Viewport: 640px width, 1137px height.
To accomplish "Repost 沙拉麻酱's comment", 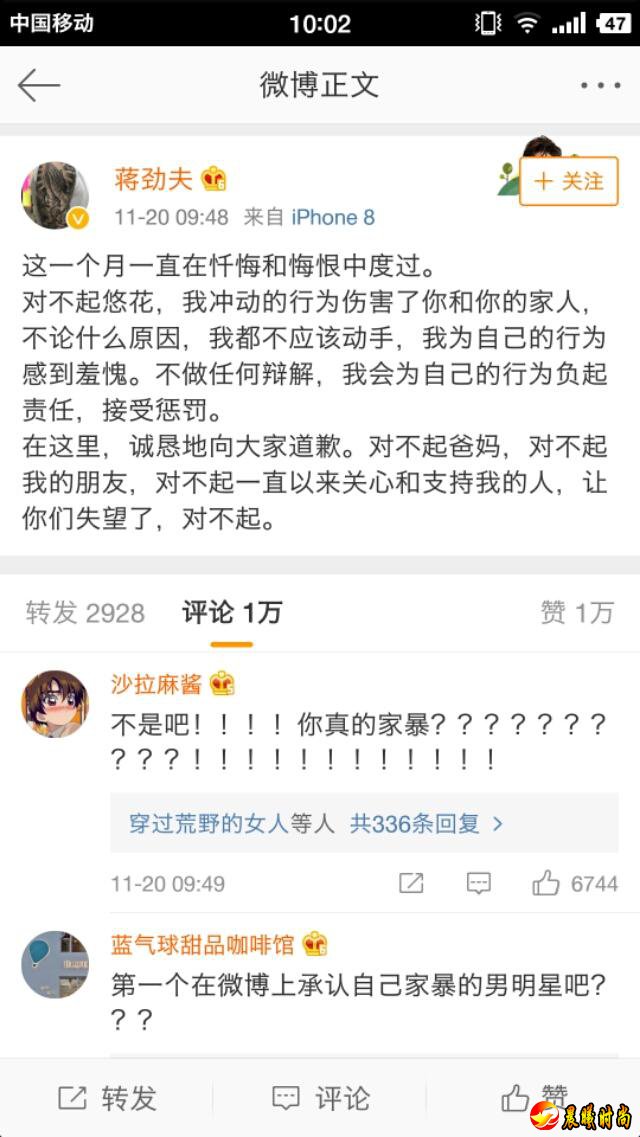I will pos(411,883).
